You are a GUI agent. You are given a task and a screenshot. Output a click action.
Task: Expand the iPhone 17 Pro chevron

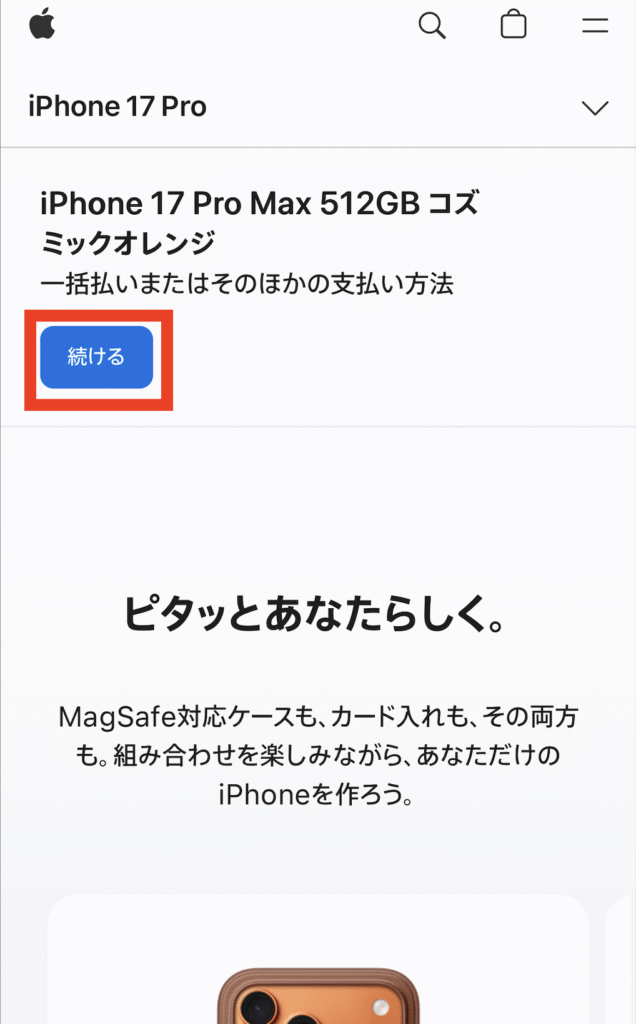(595, 108)
